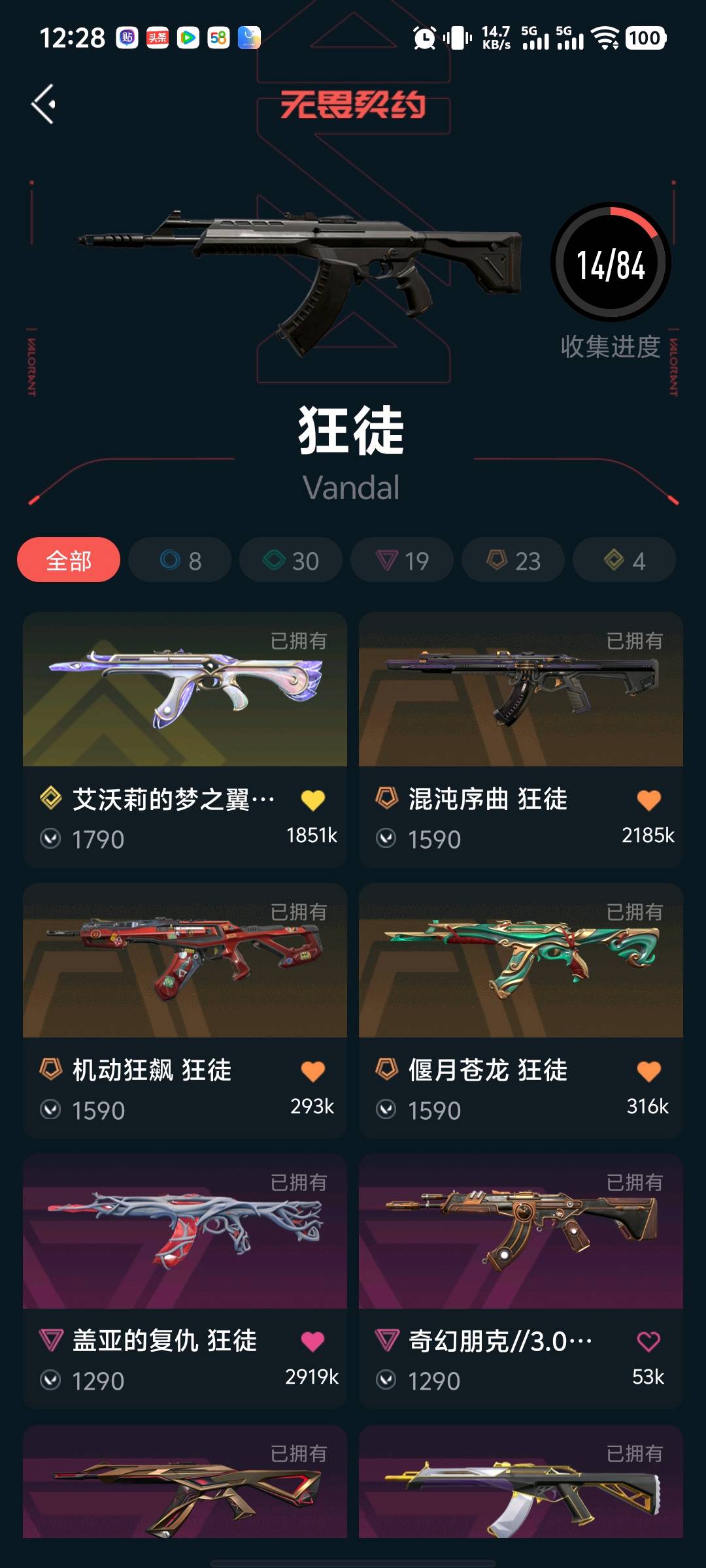Open the 艾沃莉的梦之翼 skin card
The width and height of the screenshot is (706, 1568).
[x=185, y=740]
